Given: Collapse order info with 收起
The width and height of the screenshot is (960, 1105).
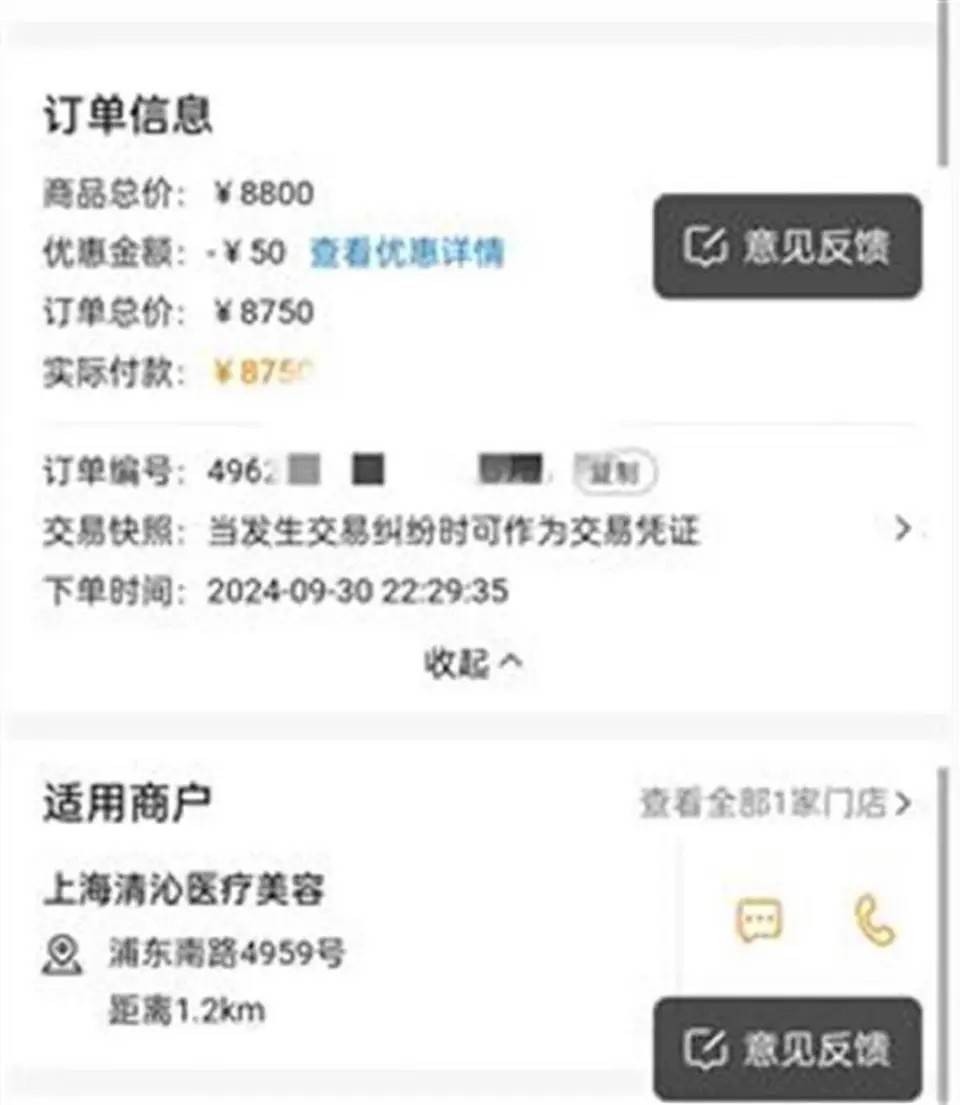Looking at the screenshot, I should tap(473, 662).
